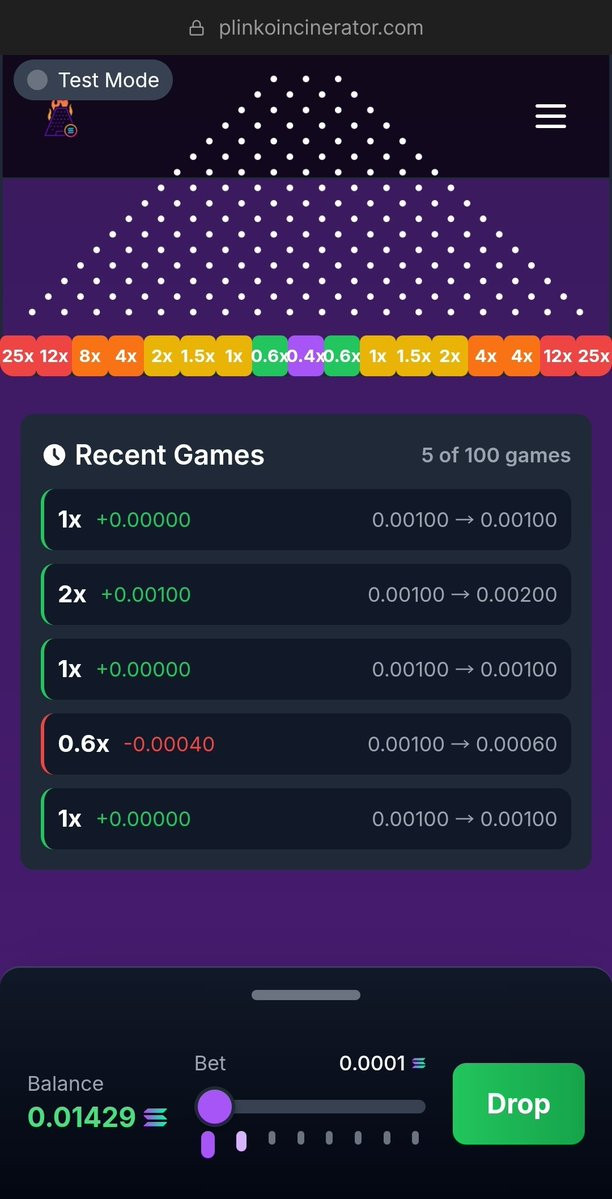Open the hamburger menu
Screen dimensions: 612x1199
click(550, 116)
